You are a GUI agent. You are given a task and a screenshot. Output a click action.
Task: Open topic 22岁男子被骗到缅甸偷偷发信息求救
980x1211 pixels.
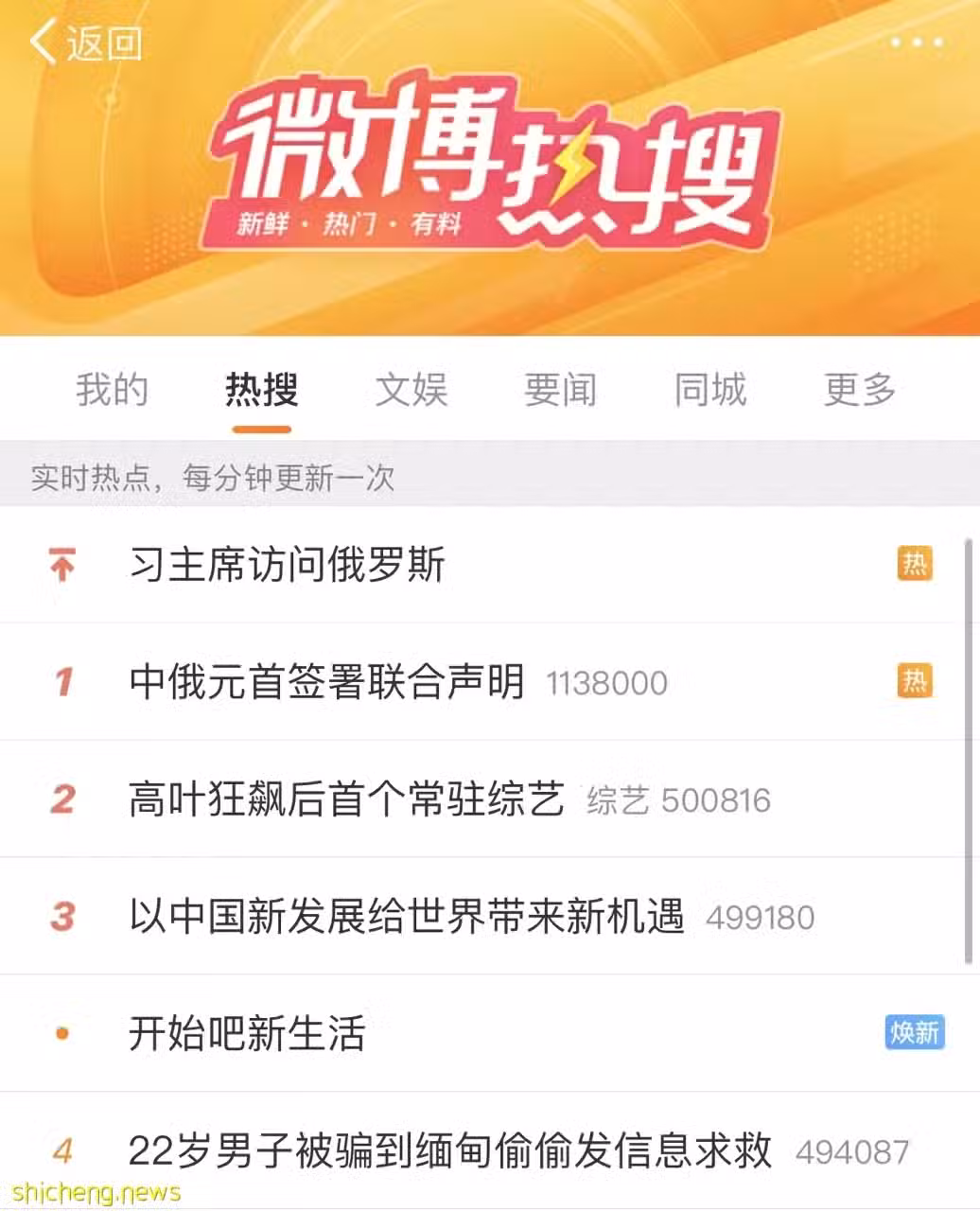point(450,1150)
